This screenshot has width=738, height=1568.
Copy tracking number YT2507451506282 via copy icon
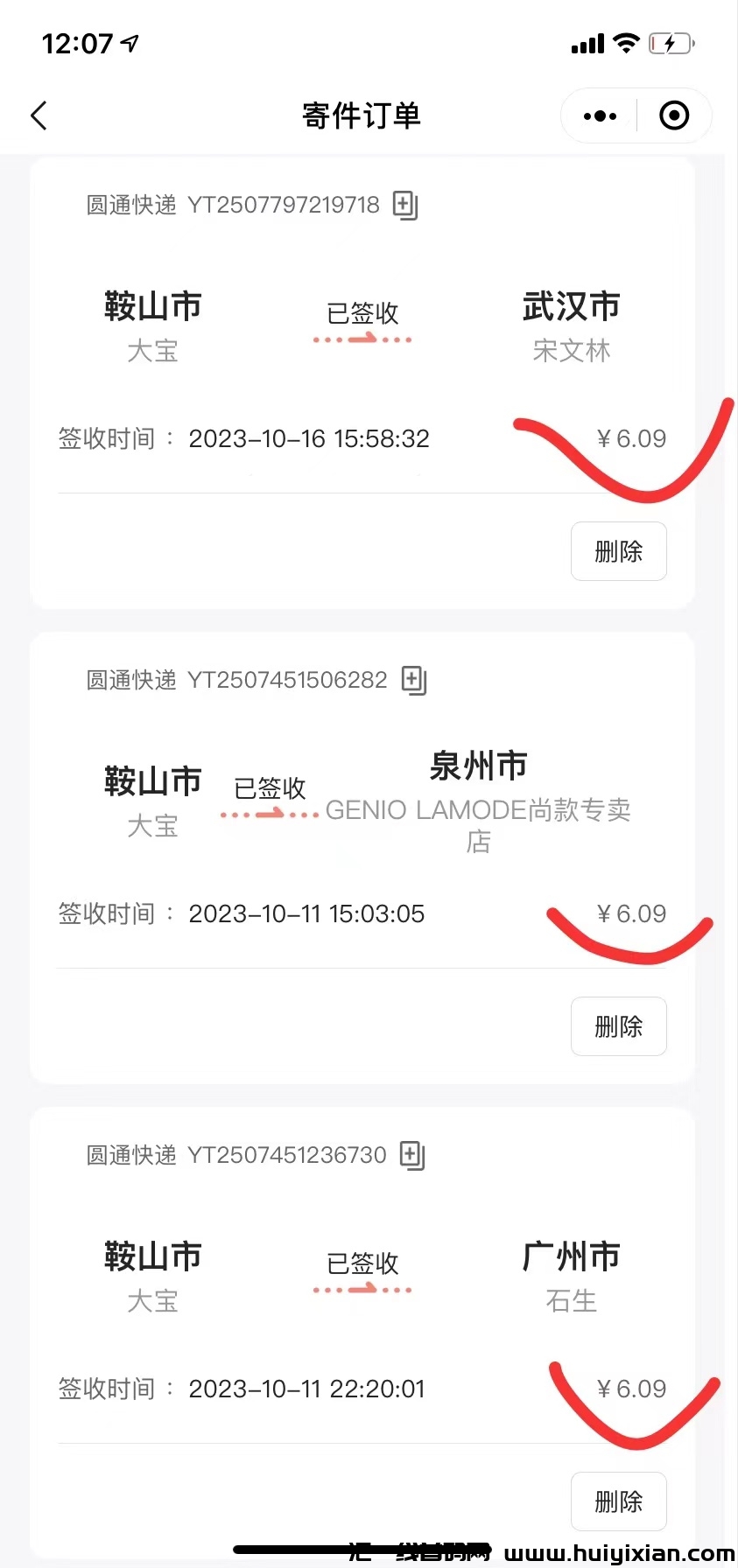coord(415,680)
